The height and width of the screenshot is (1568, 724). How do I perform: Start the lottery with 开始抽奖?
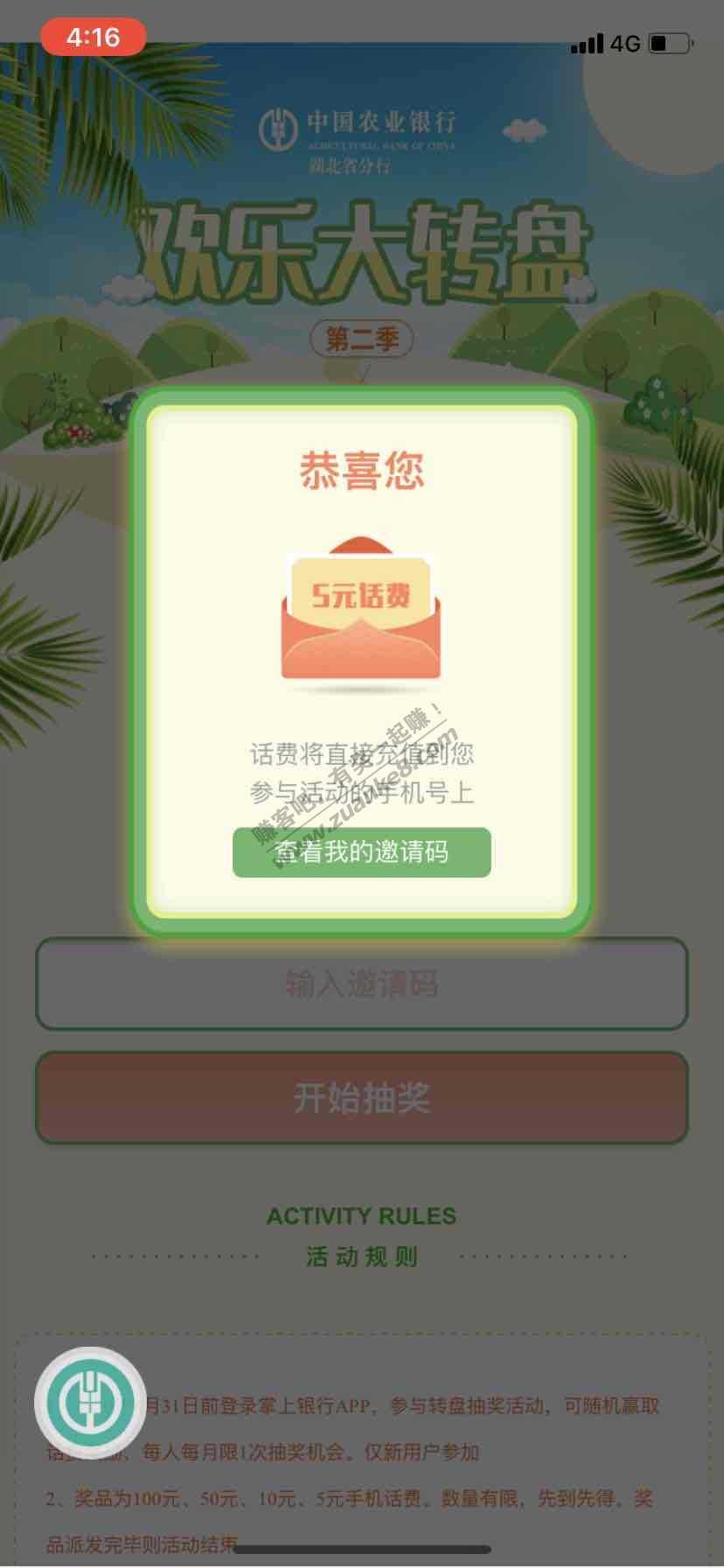tap(361, 1097)
